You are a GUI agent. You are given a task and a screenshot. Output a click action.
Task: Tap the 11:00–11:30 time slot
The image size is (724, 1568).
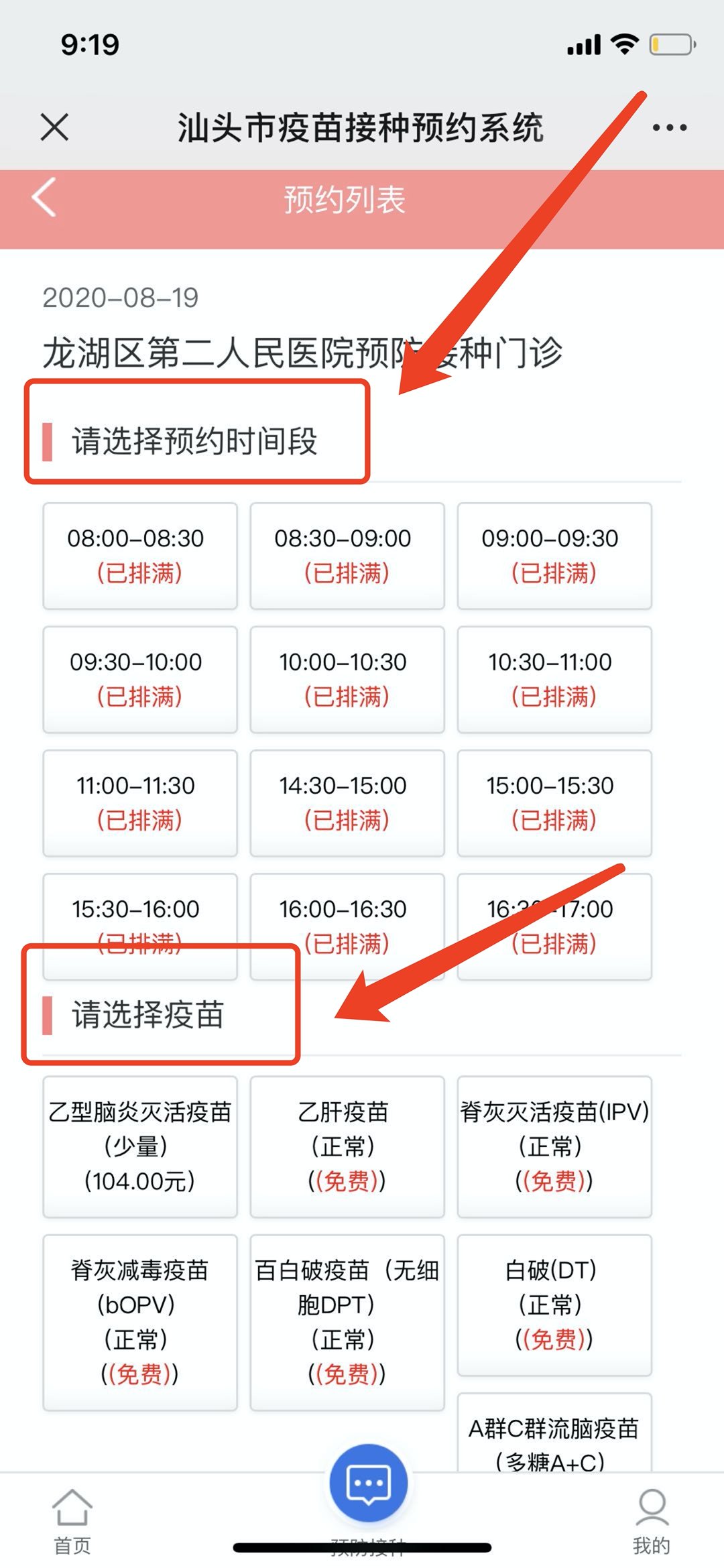139,802
